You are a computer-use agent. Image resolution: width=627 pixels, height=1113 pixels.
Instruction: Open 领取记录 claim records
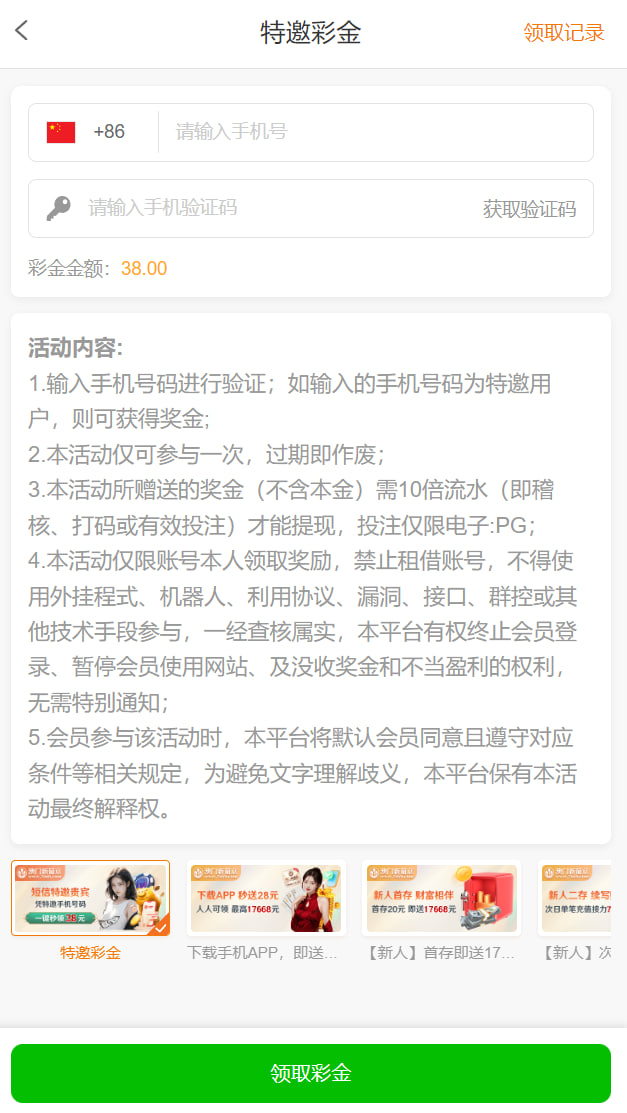coord(564,32)
